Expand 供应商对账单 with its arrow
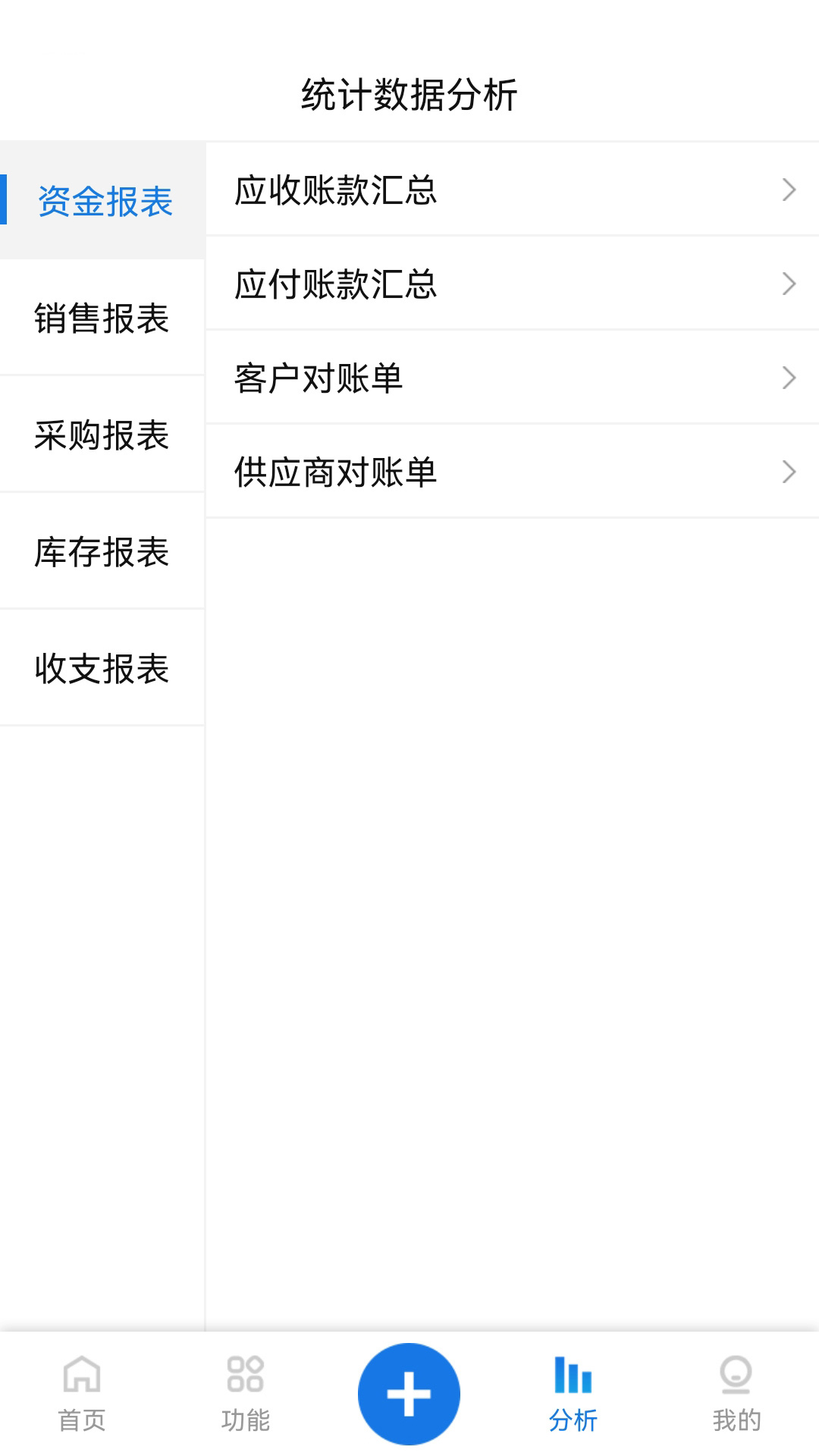This screenshot has width=819, height=1456. click(x=789, y=472)
